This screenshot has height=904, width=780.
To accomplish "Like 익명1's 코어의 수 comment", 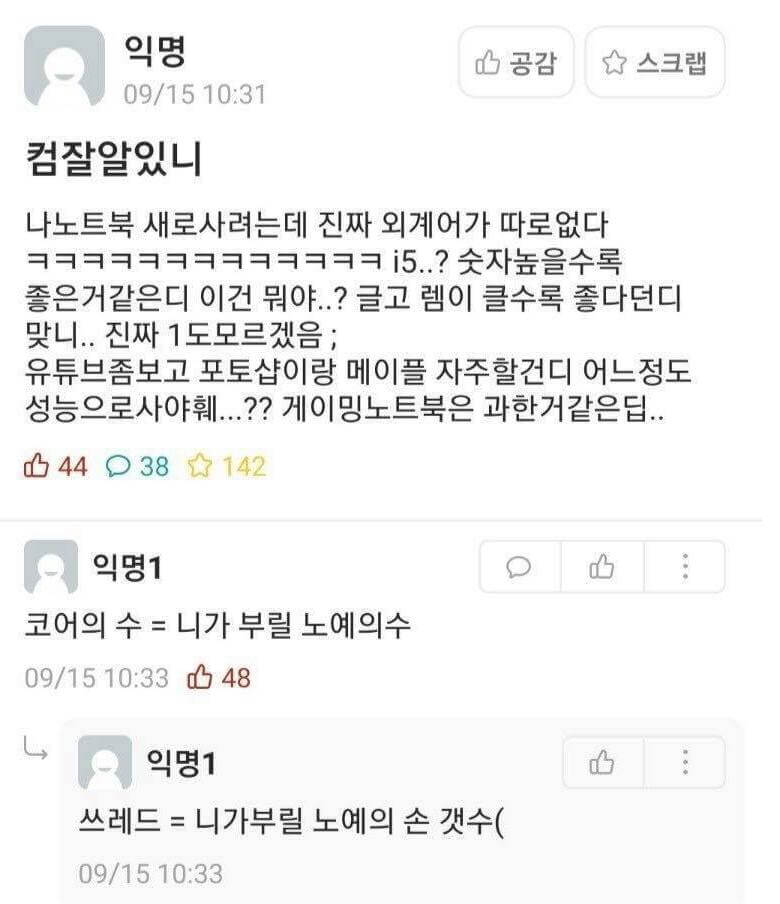I will tap(602, 567).
